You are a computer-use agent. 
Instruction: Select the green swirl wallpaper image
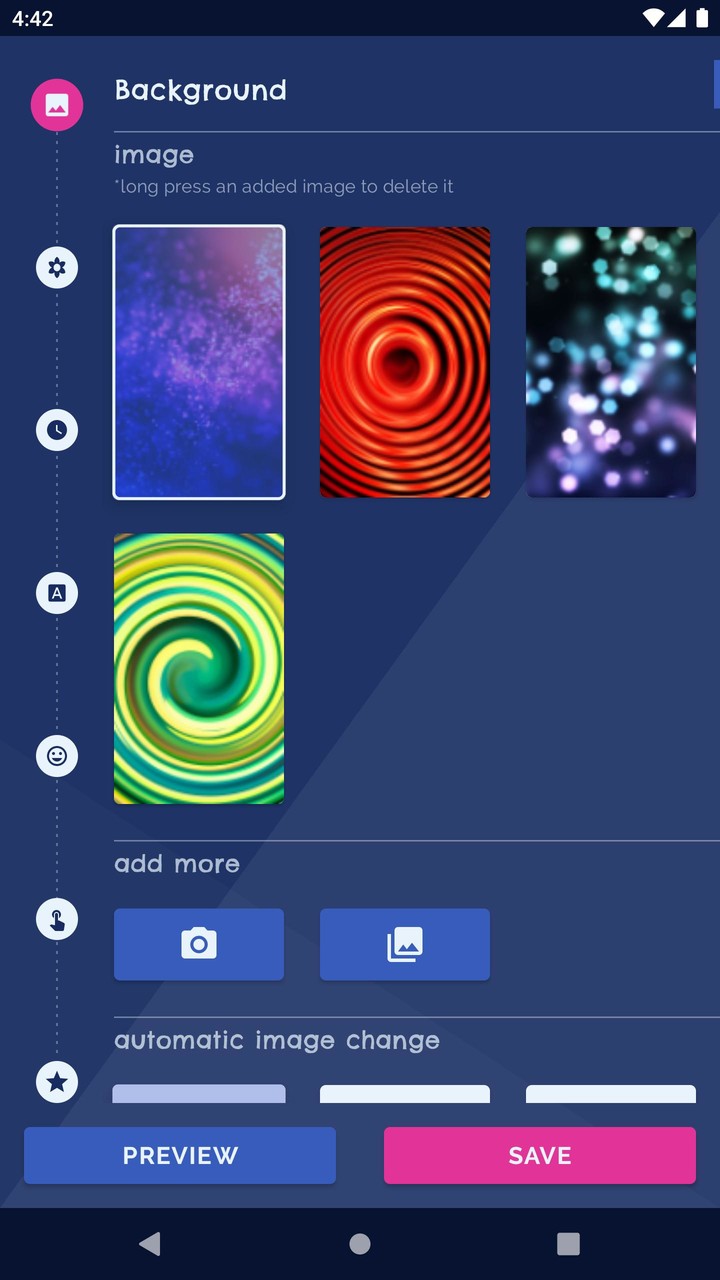click(x=198, y=668)
